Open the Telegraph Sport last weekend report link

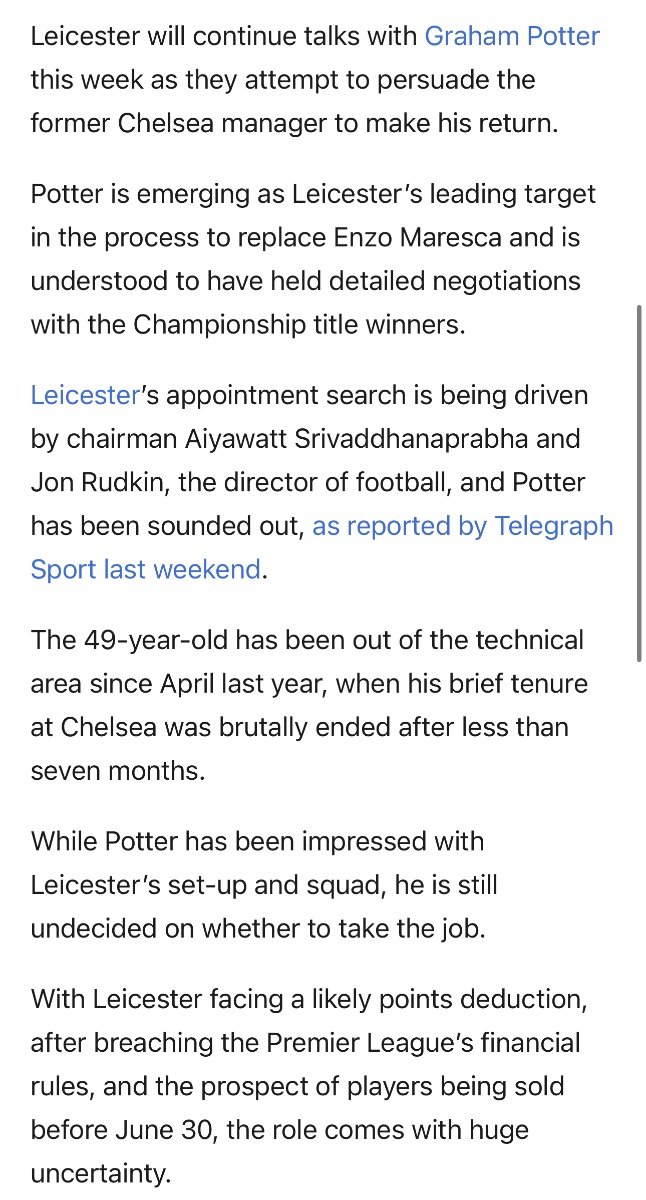463,526
